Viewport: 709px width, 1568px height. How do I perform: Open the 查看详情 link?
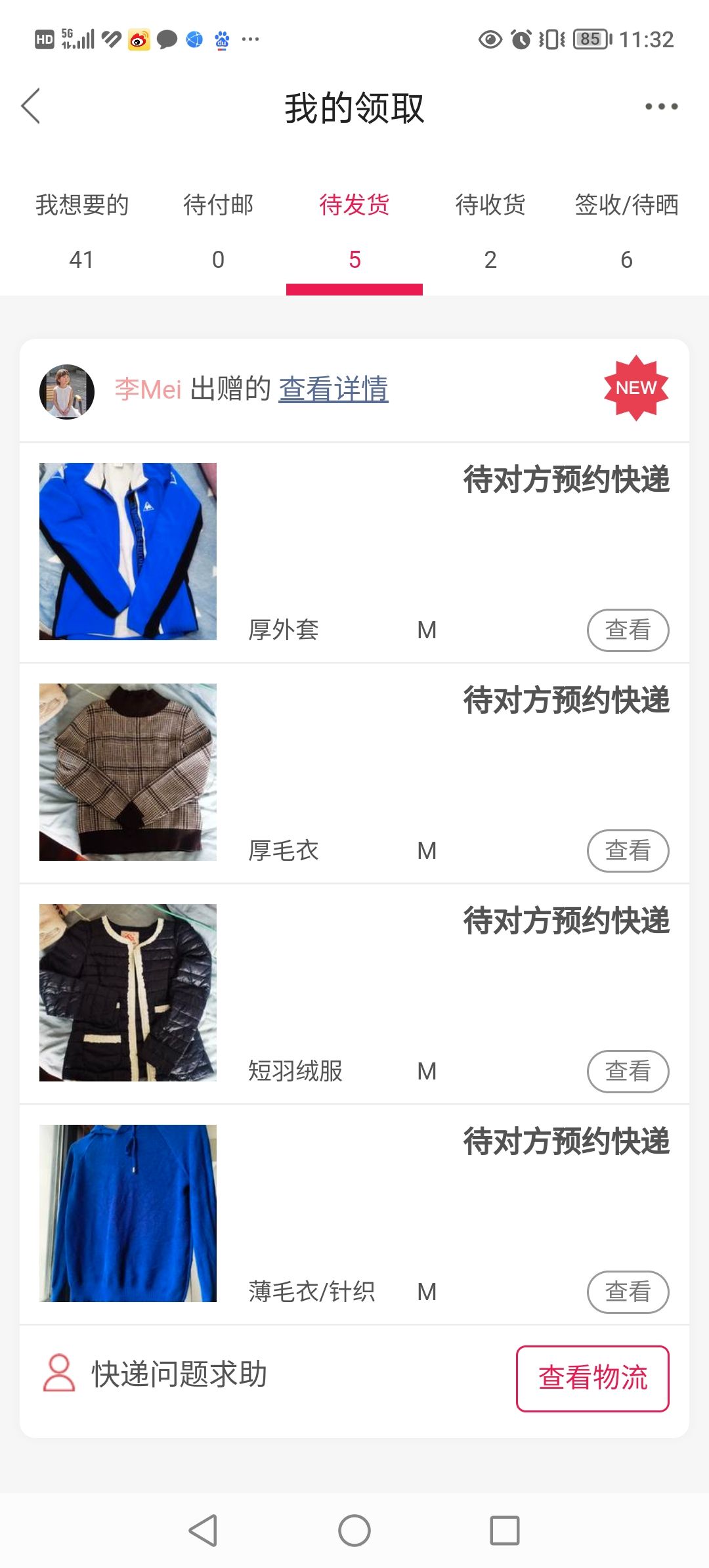(333, 389)
